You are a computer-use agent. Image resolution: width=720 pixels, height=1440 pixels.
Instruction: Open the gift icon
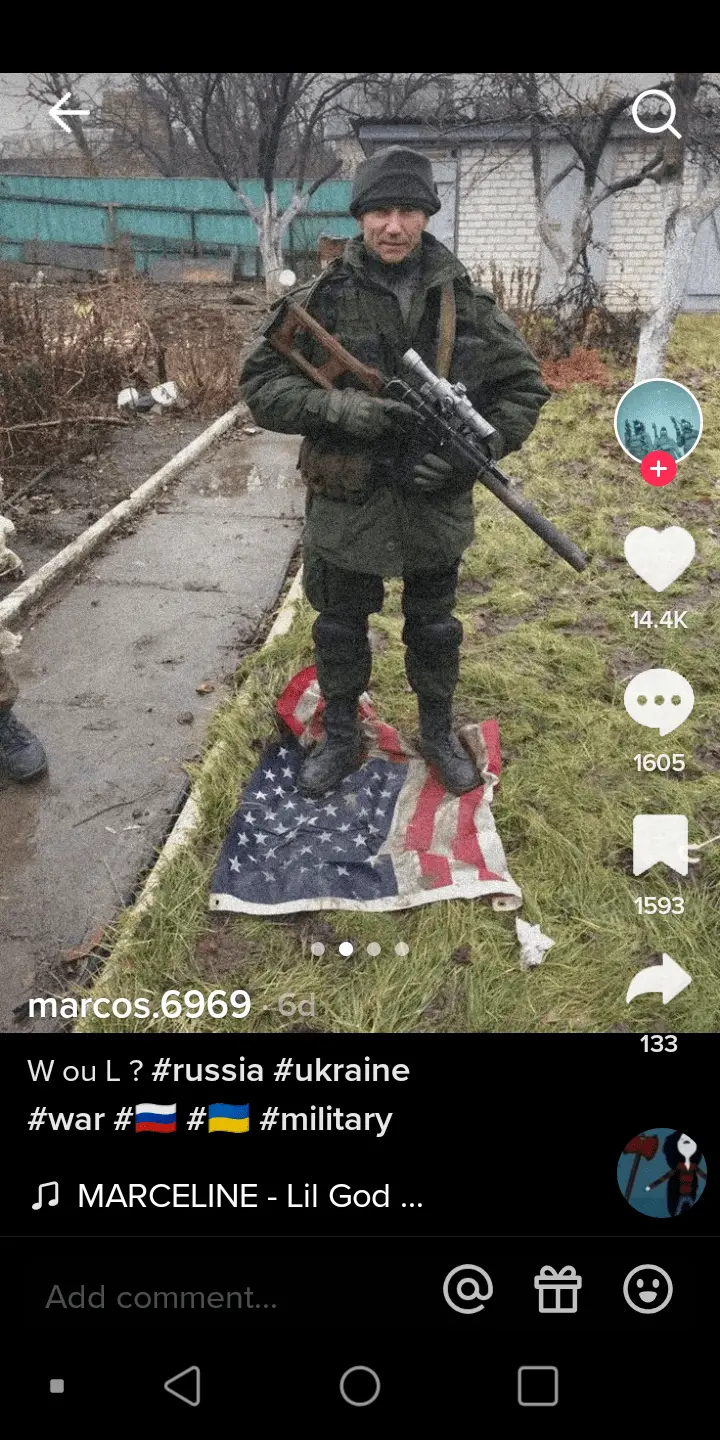click(x=557, y=1289)
